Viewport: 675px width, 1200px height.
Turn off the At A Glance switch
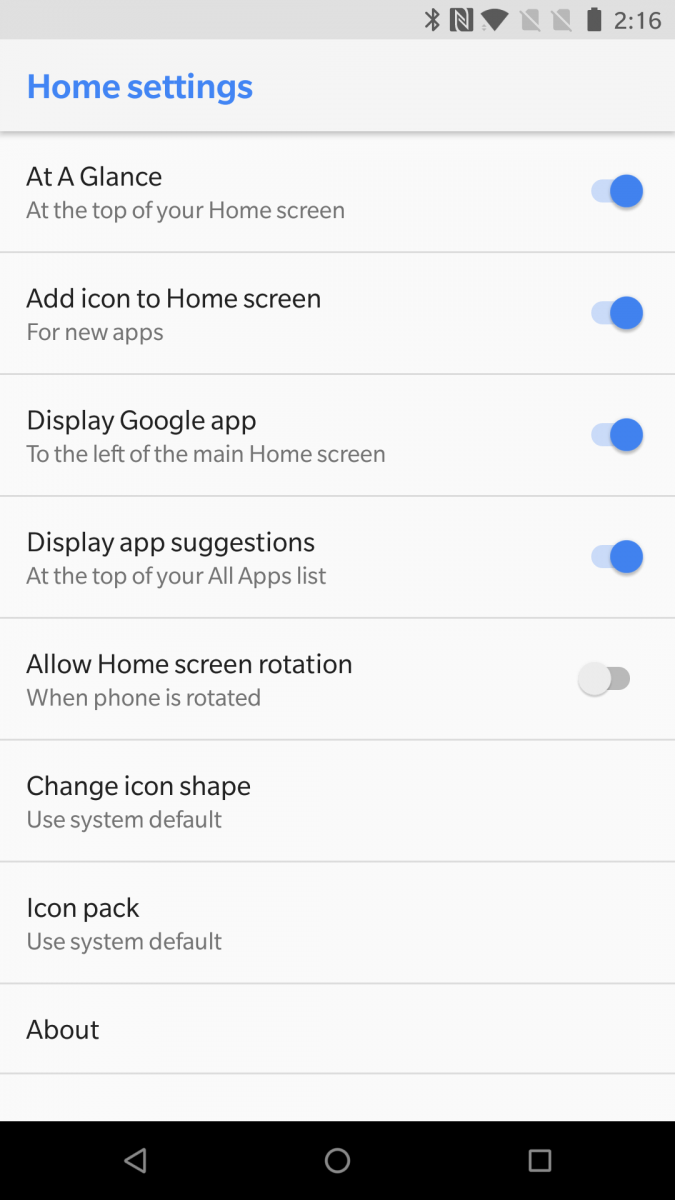(x=616, y=191)
